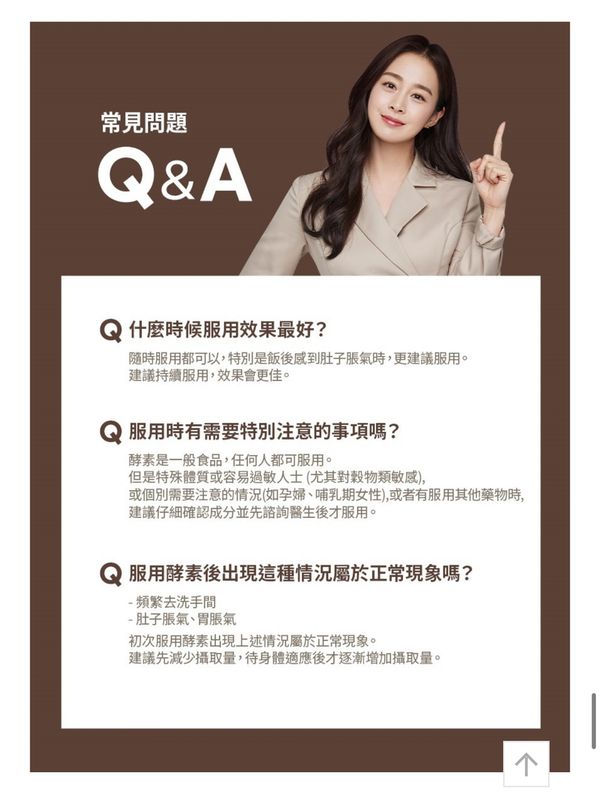Tap the back-to-top arrow button
The height and width of the screenshot is (794, 600).
[526, 764]
